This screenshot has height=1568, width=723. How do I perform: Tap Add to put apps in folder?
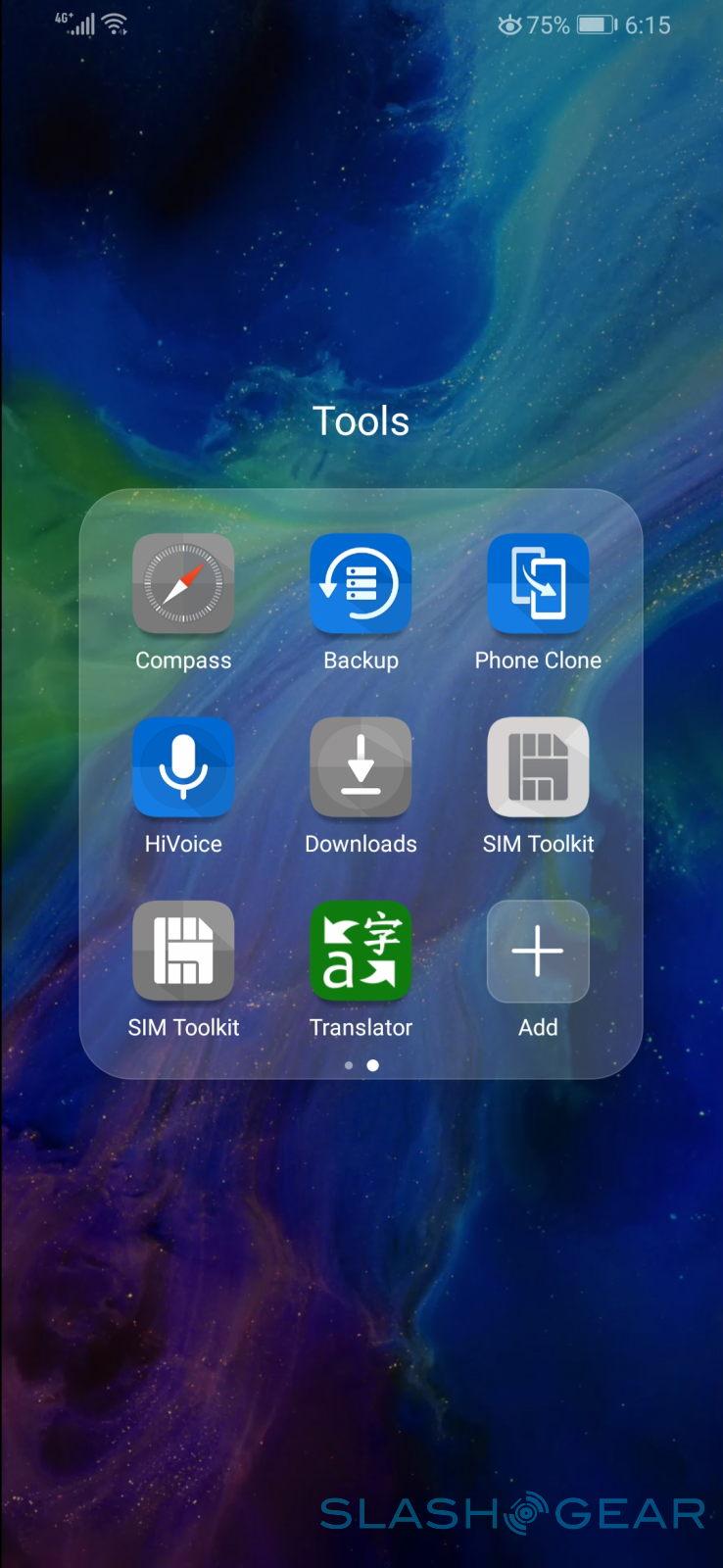(538, 951)
